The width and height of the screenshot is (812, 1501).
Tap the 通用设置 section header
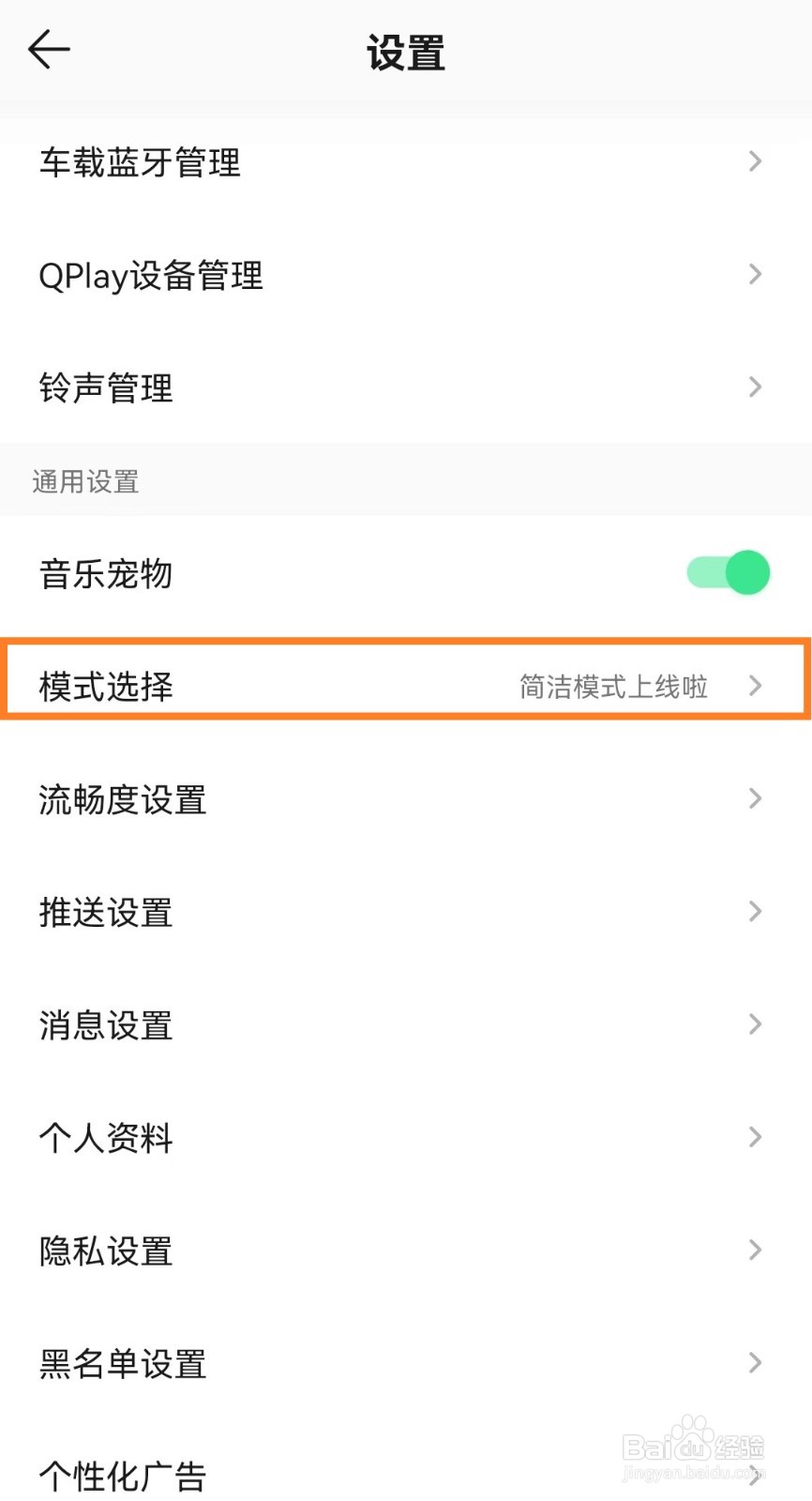click(x=84, y=481)
